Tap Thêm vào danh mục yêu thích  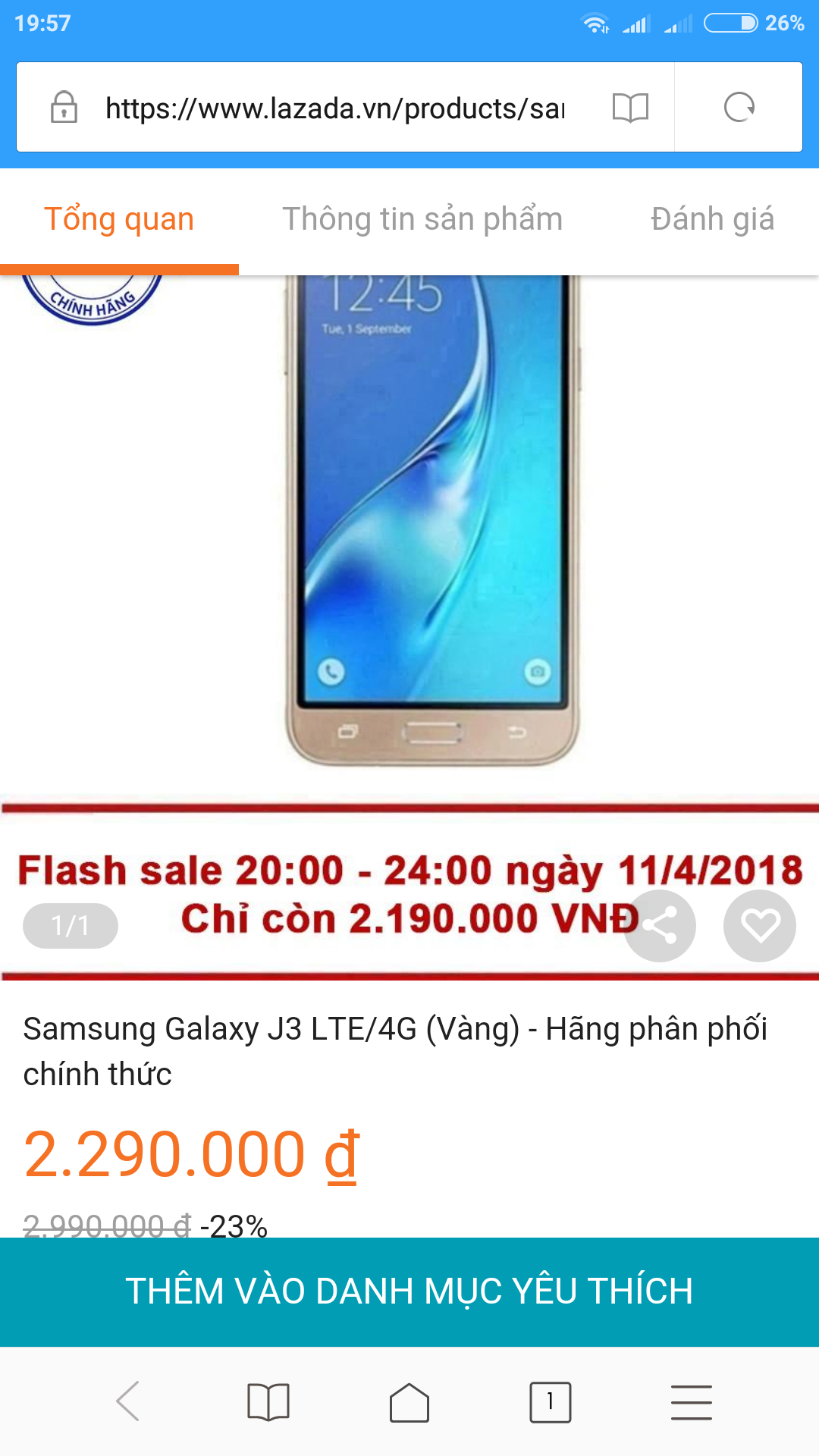pyautogui.click(x=409, y=1291)
